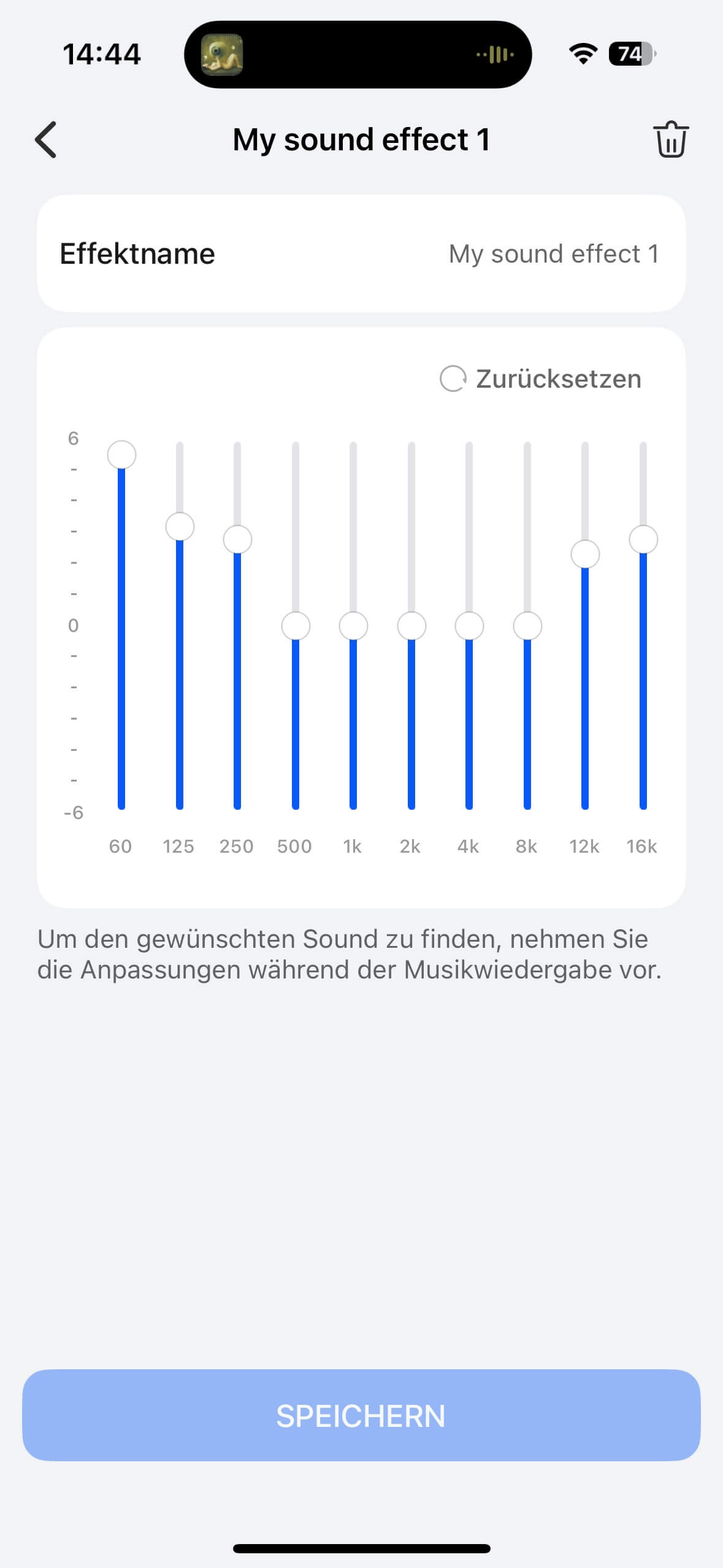723x1568 pixels.
Task: Select the 4k band slider knob
Action: 469,626
